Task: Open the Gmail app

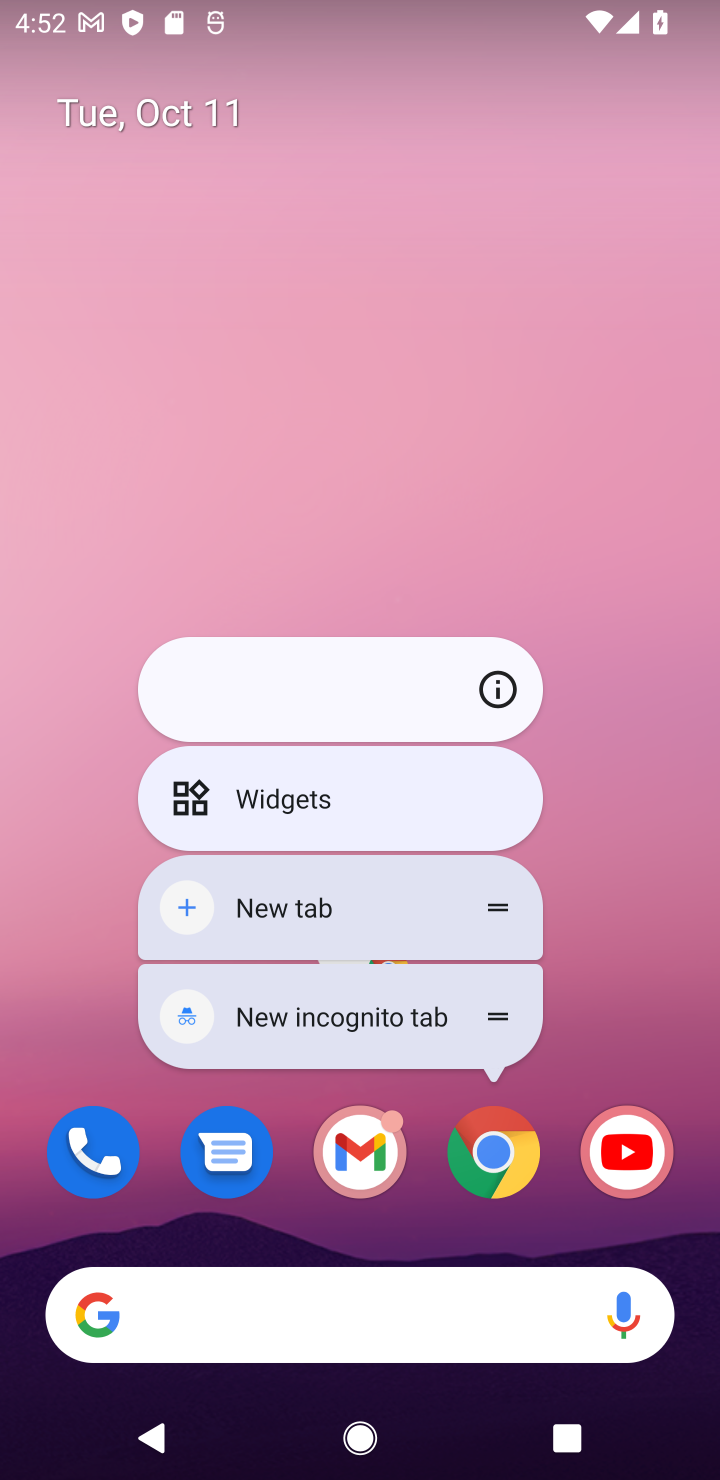Action: [360, 1153]
